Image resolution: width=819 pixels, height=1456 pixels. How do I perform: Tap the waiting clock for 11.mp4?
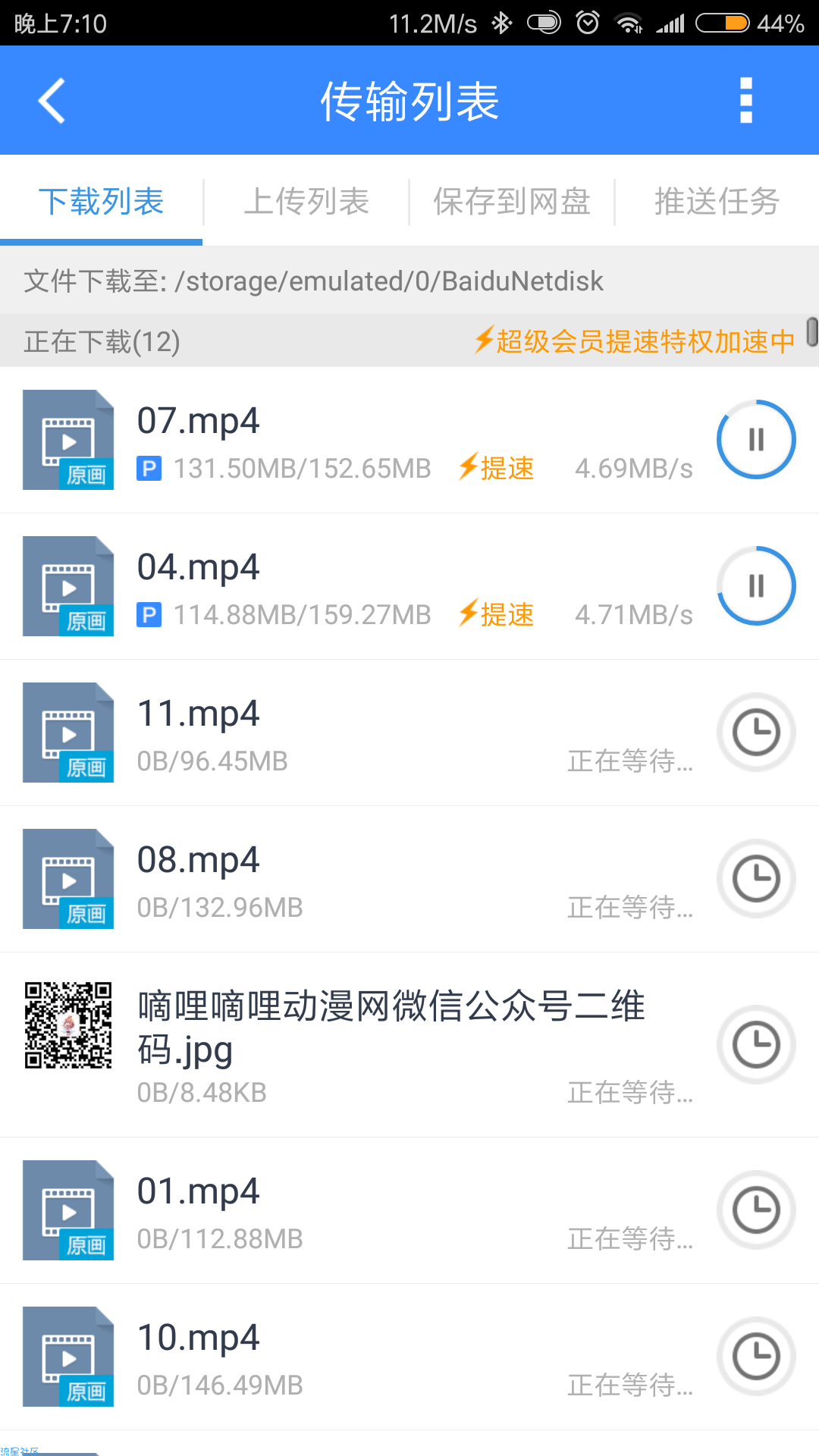click(756, 733)
